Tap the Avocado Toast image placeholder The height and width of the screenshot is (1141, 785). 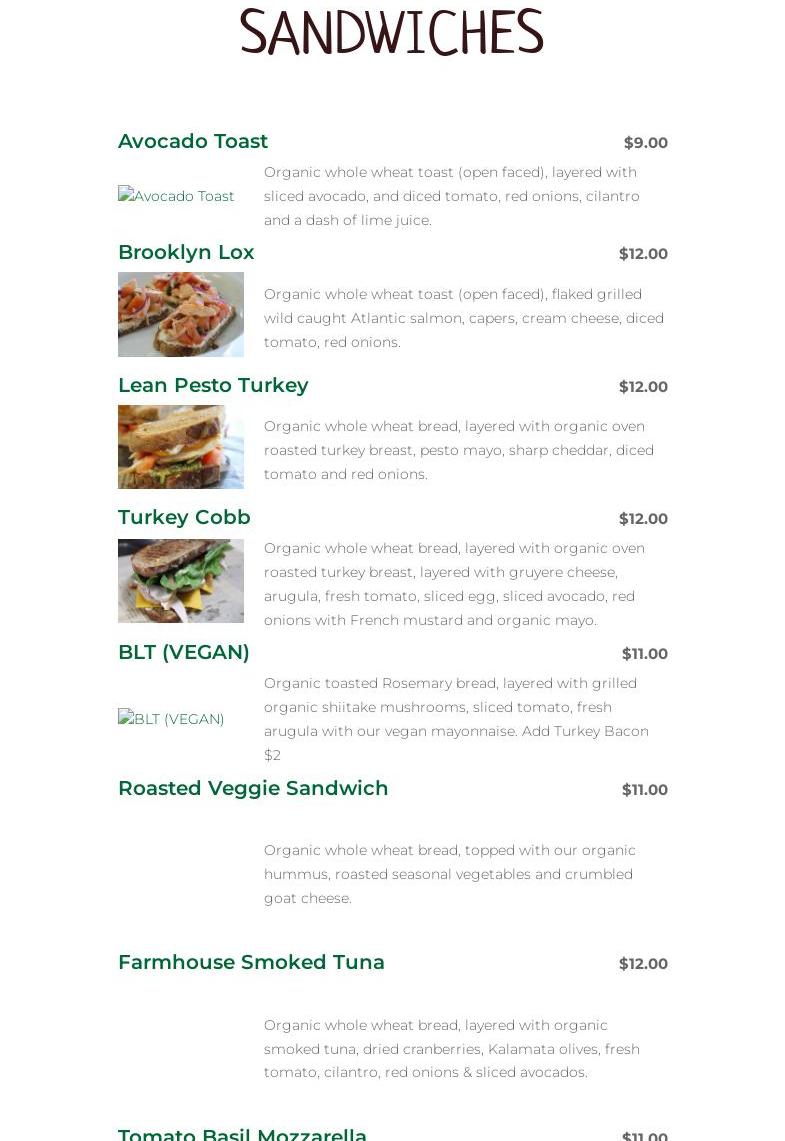coord(176,196)
